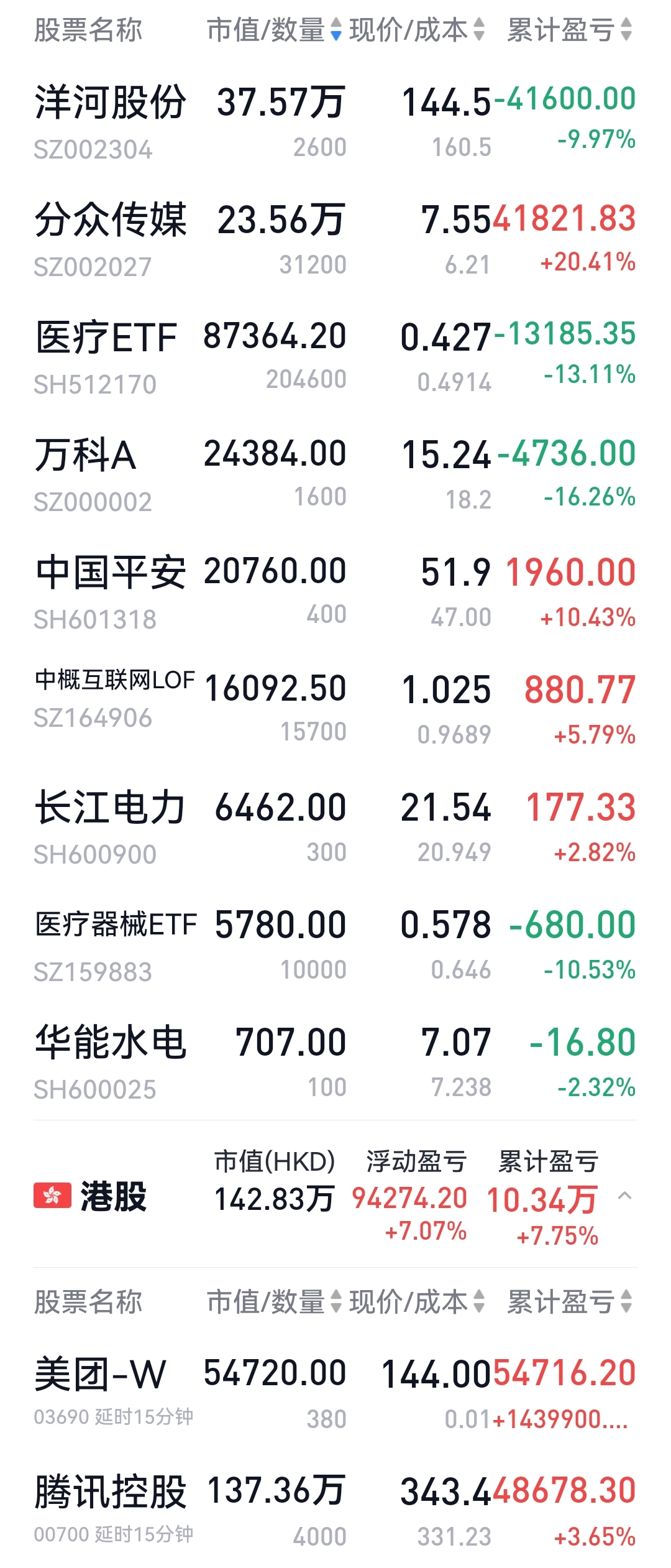Collapse the 港股 section chevron

point(625,1196)
